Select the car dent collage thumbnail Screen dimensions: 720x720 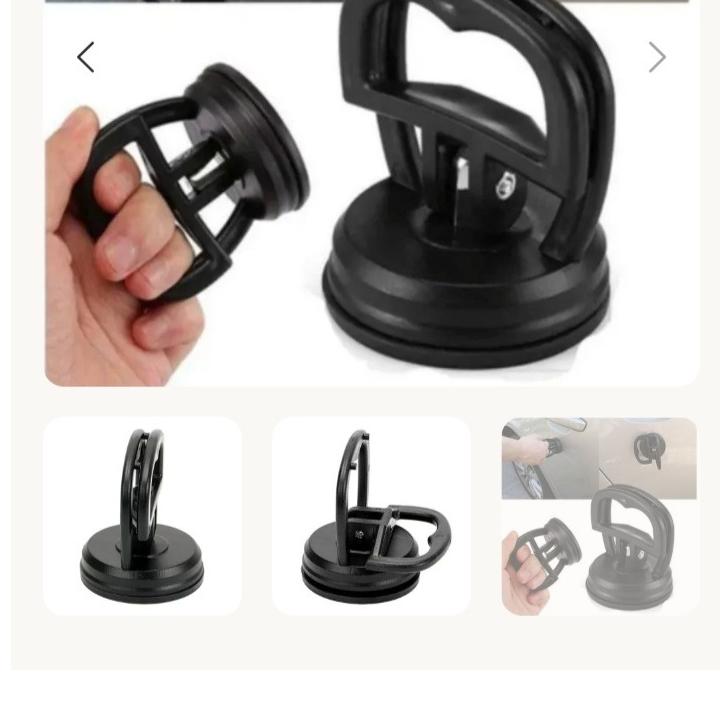599,515
